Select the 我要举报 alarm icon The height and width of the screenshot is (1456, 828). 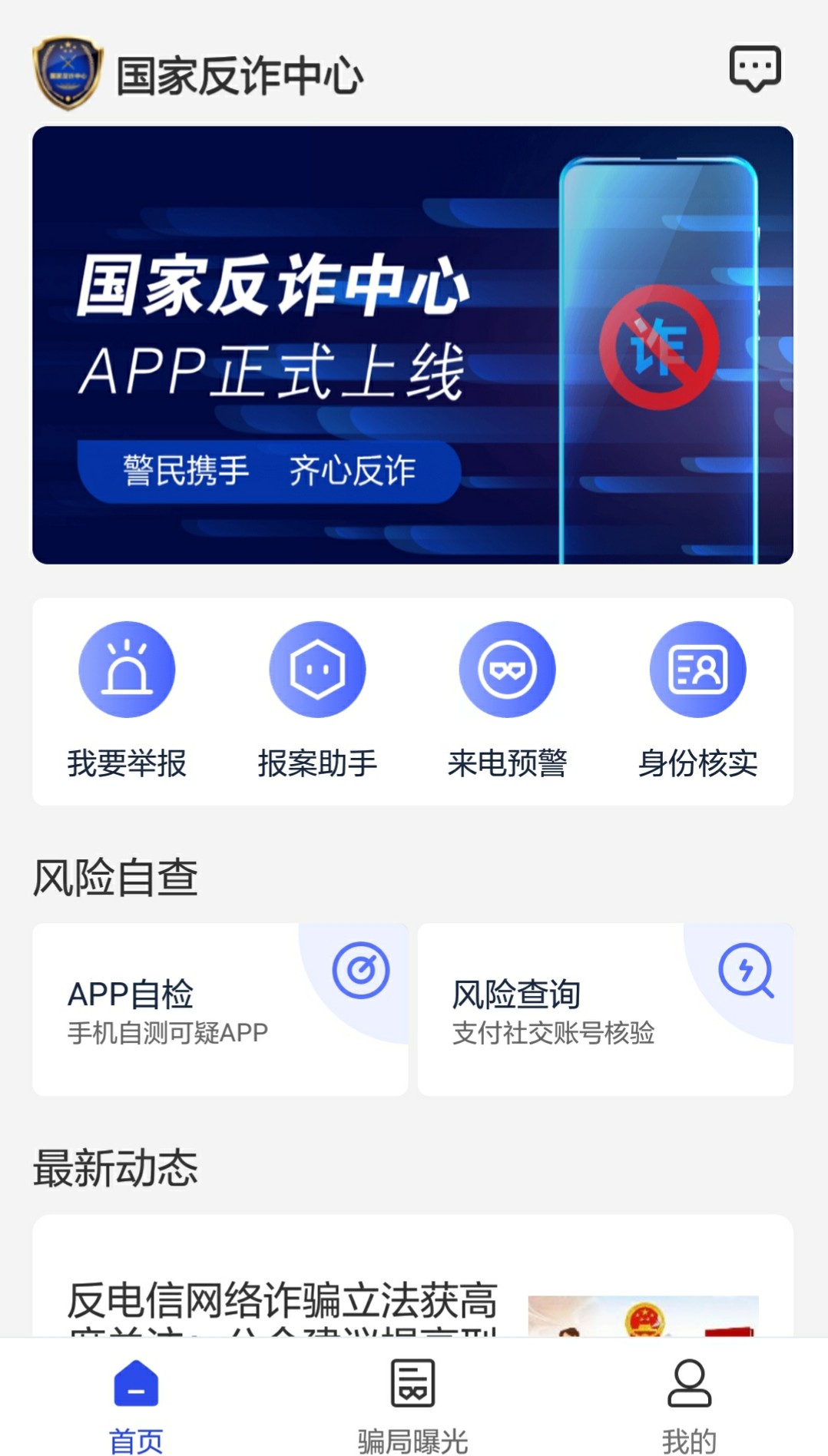(x=128, y=669)
